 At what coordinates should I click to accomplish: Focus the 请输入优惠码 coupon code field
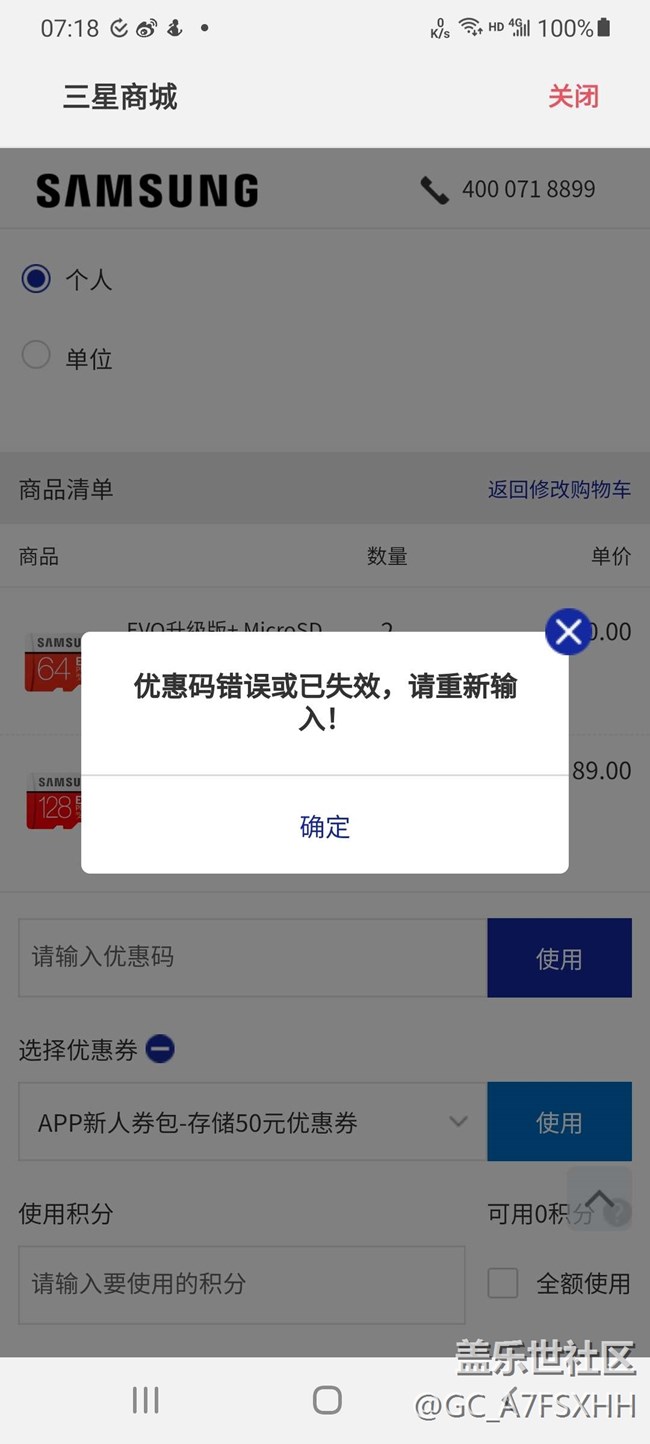(252, 957)
